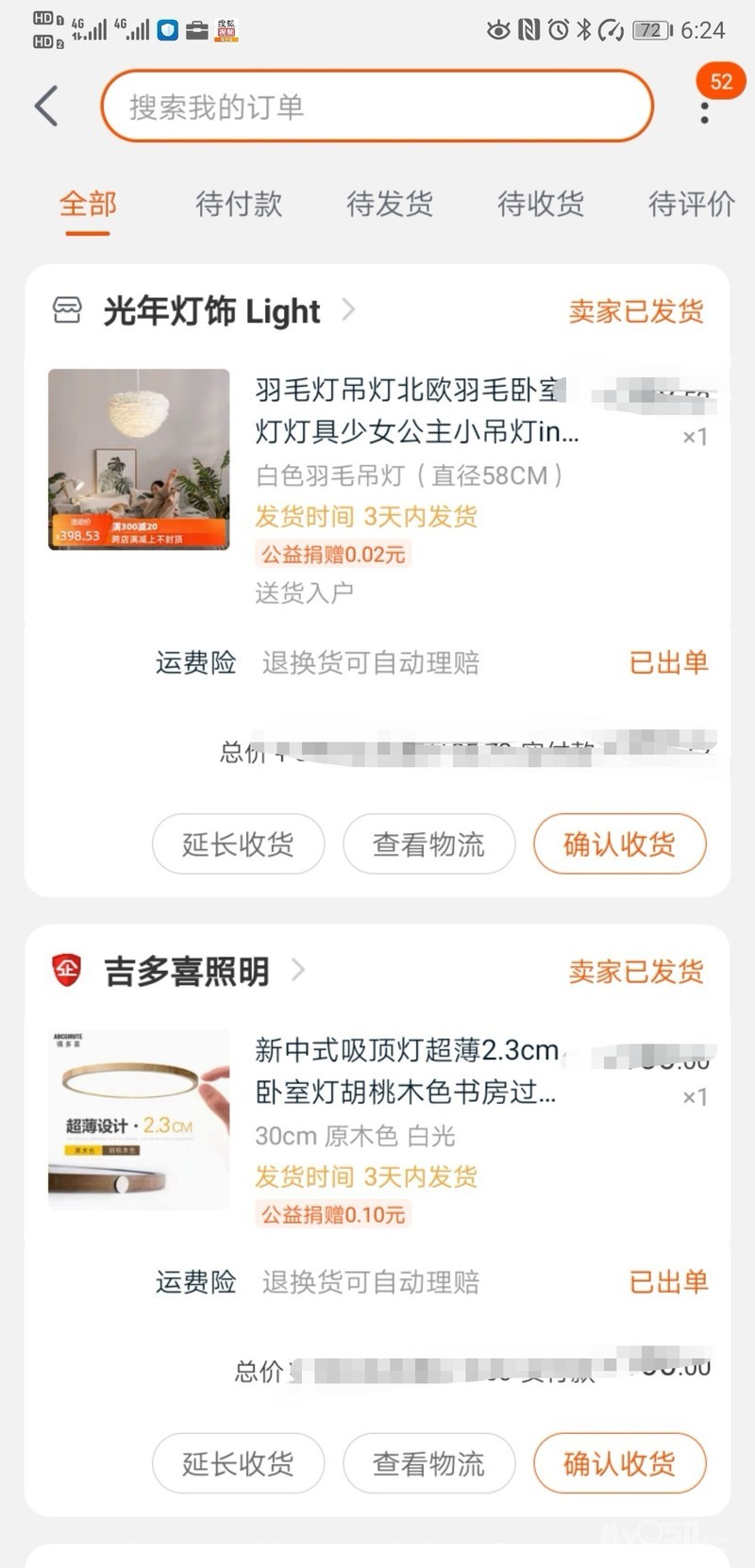View logistics for the 羽毛灯 order
This screenshot has height=1568, width=755.
point(428,843)
